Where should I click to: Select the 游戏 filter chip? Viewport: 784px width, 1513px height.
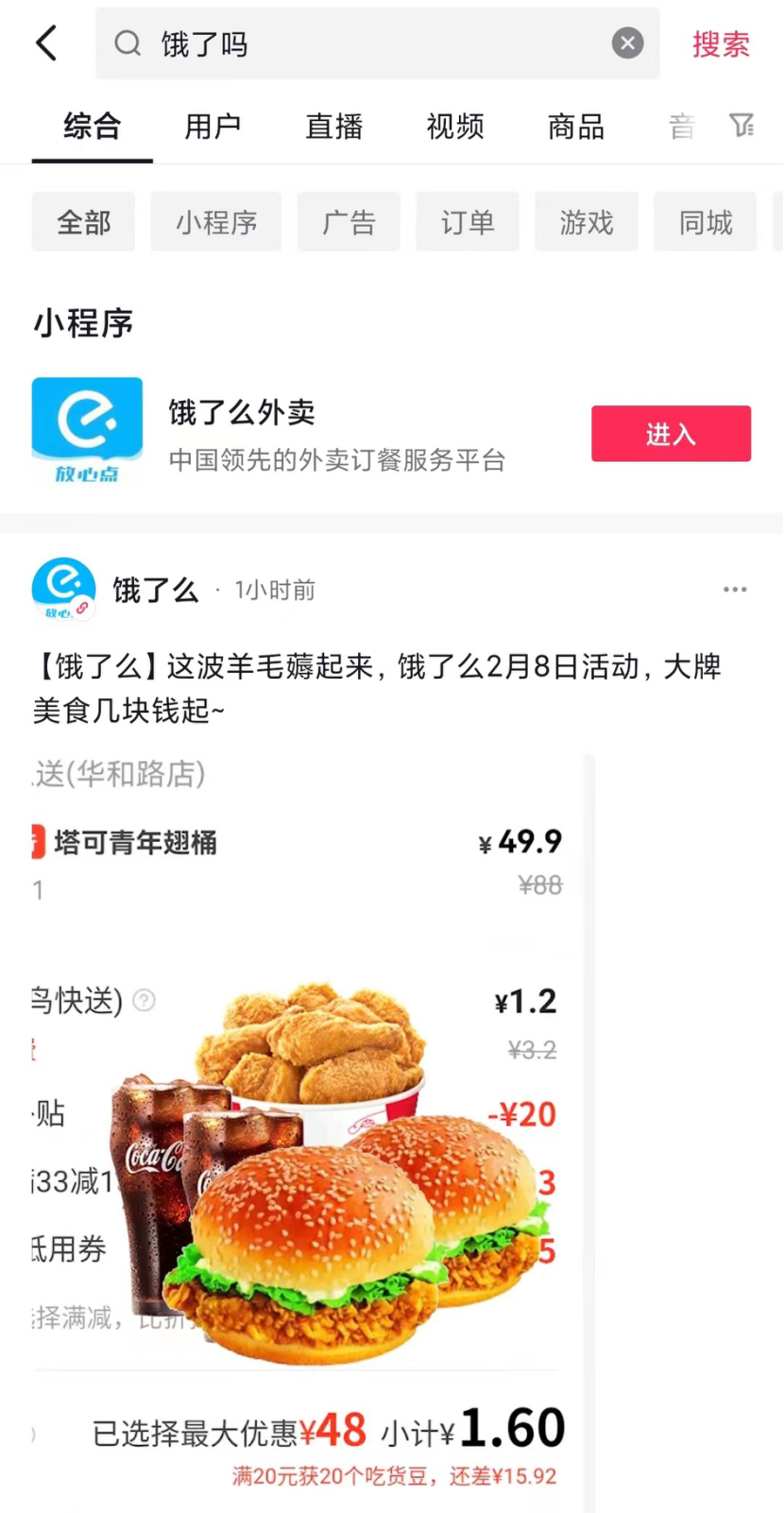[x=587, y=222]
